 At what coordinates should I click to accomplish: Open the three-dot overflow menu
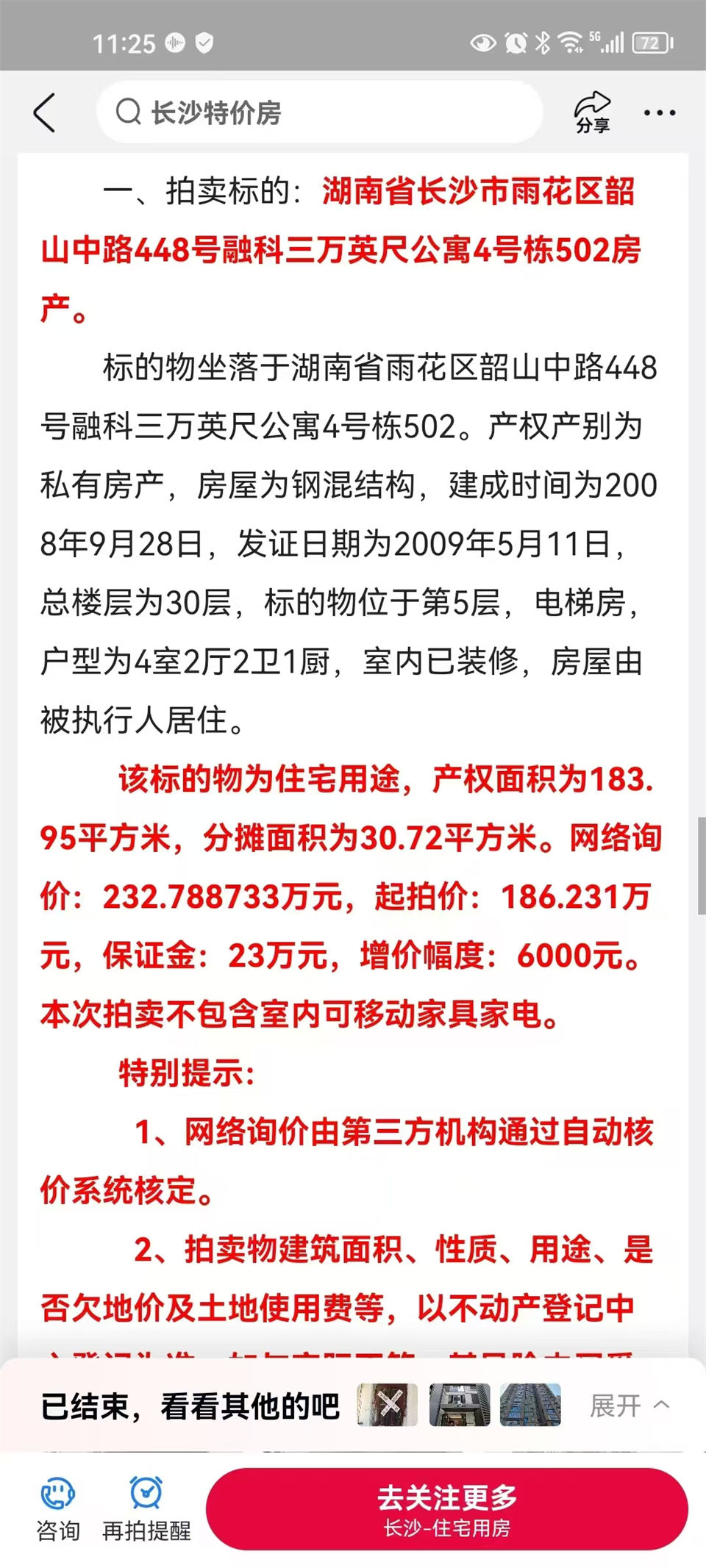tap(659, 112)
